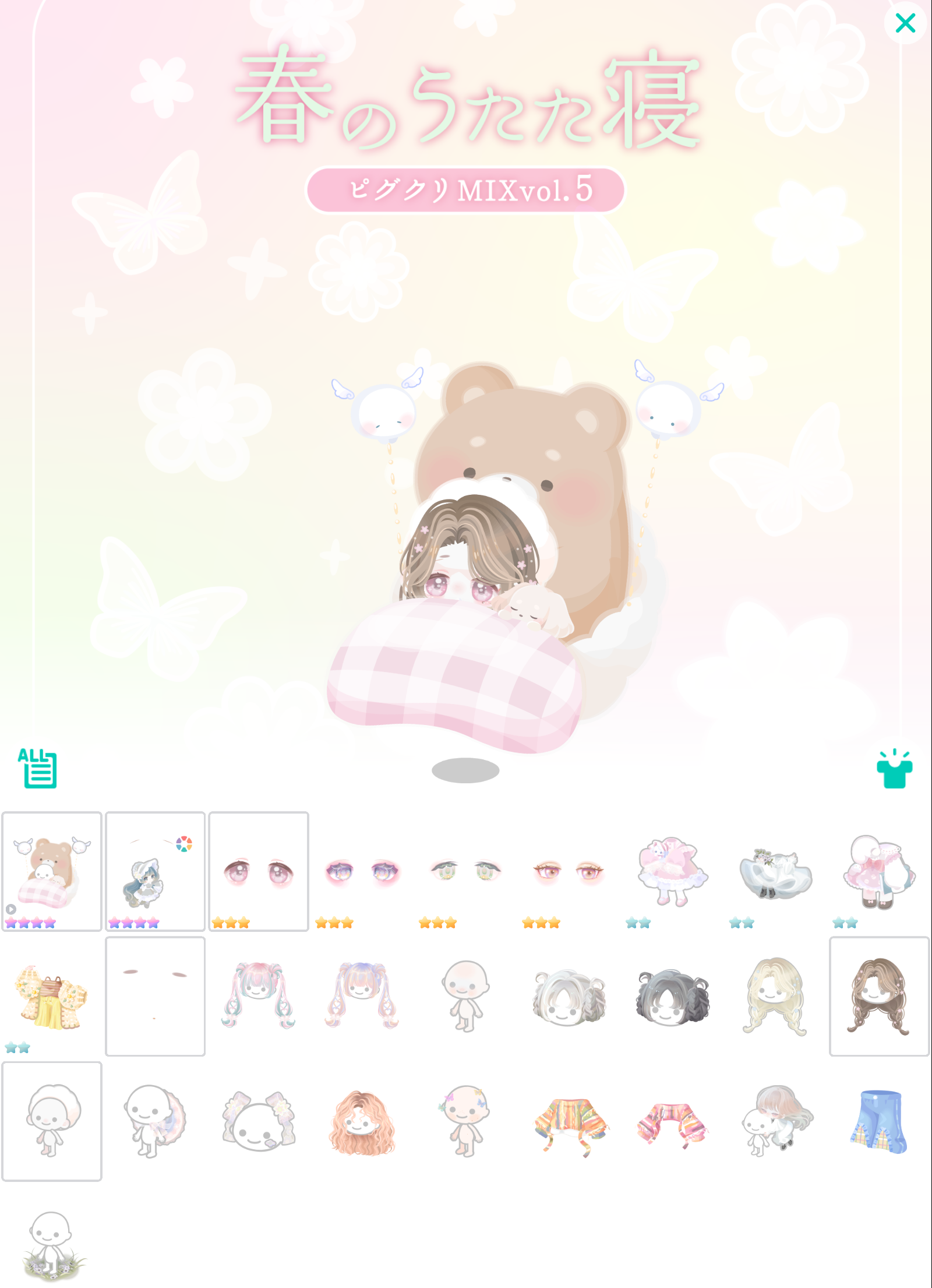Select the yellow skirt cardigan outfit

(52, 997)
